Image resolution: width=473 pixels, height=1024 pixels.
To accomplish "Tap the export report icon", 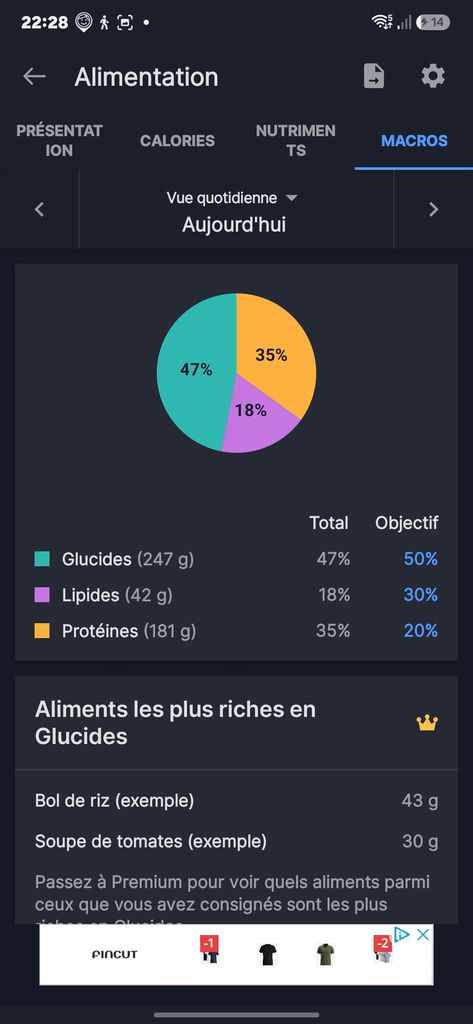I will tap(374, 76).
